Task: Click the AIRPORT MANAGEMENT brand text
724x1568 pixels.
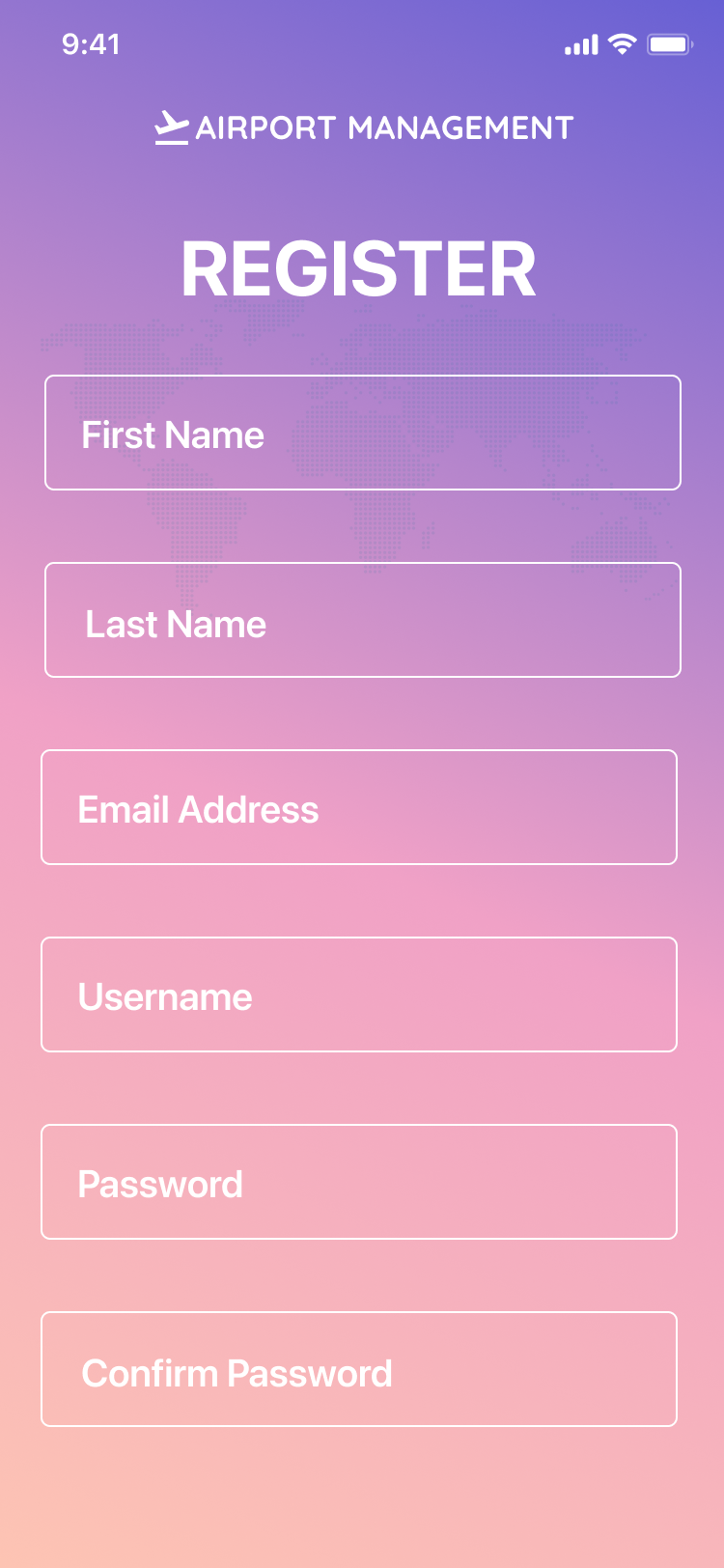Action: (x=384, y=126)
